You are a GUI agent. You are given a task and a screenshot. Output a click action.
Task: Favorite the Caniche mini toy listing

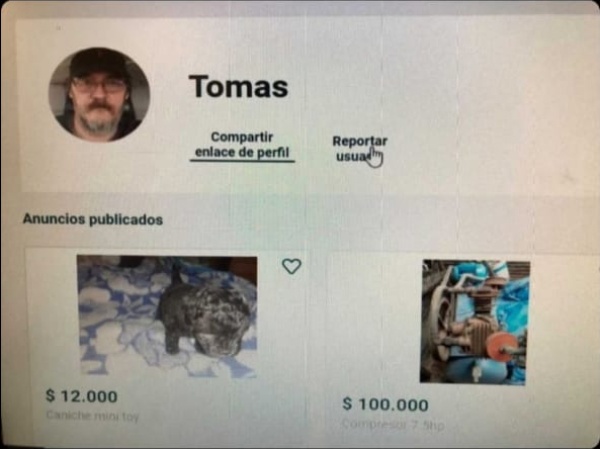click(291, 266)
